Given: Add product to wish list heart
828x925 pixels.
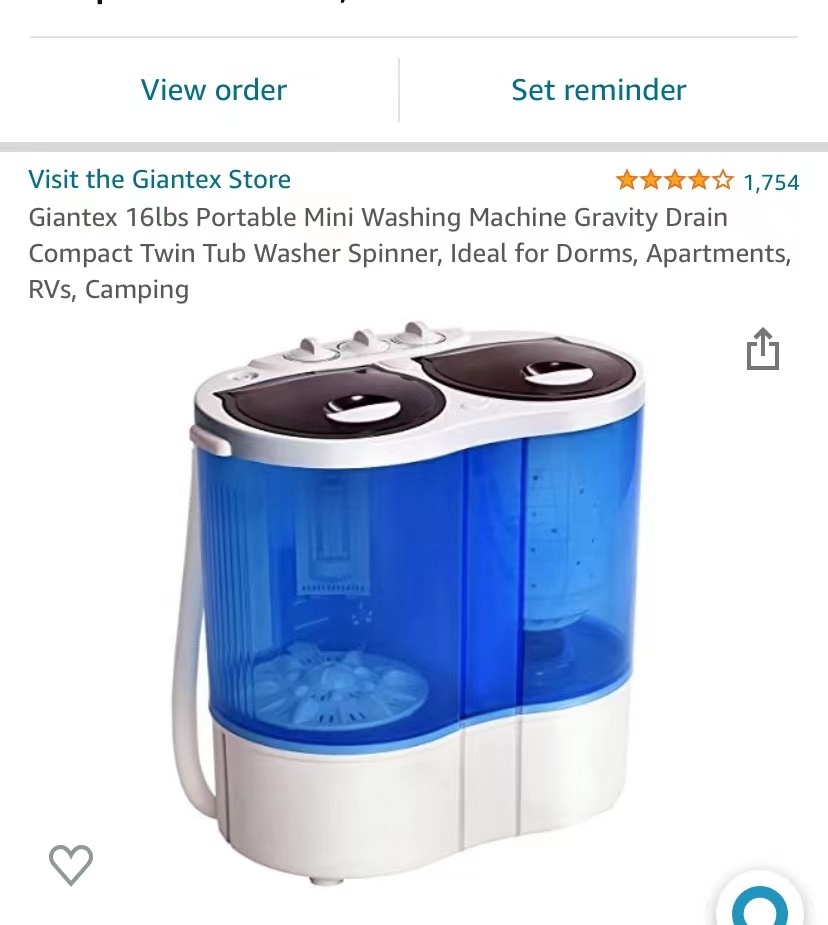Looking at the screenshot, I should pos(71,864).
